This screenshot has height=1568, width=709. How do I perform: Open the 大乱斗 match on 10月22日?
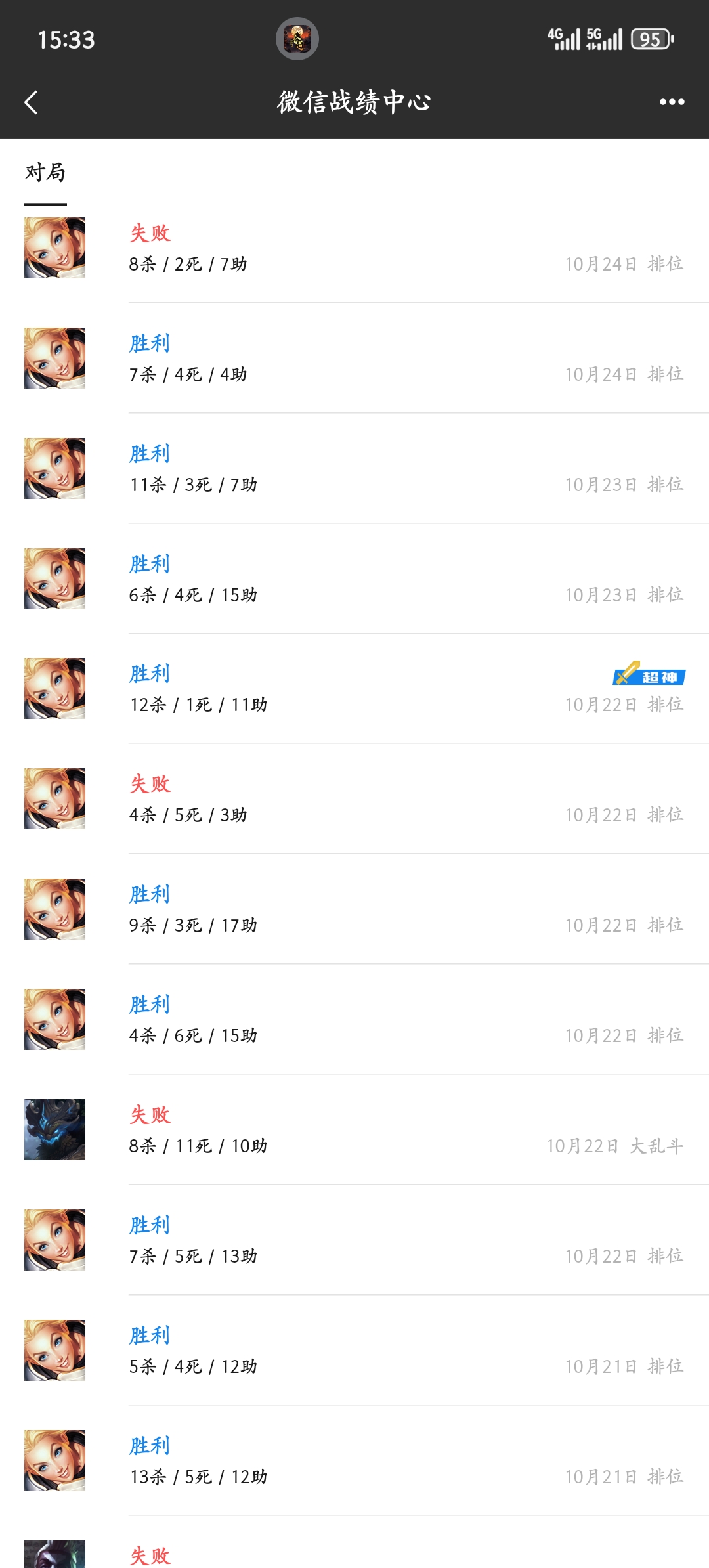click(354, 1130)
